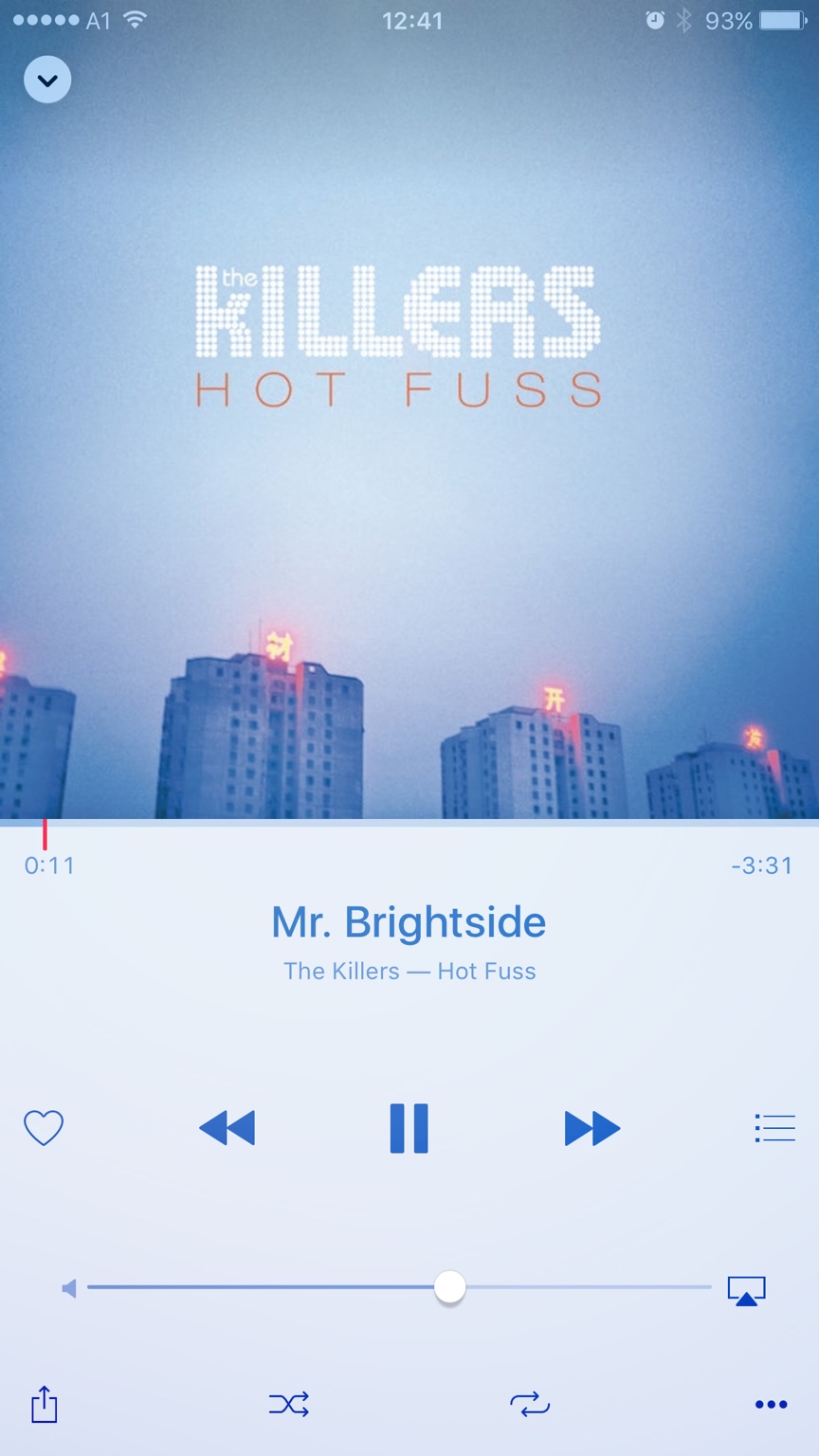
Task: Open the AirPlay output picker
Action: pyautogui.click(x=746, y=1290)
